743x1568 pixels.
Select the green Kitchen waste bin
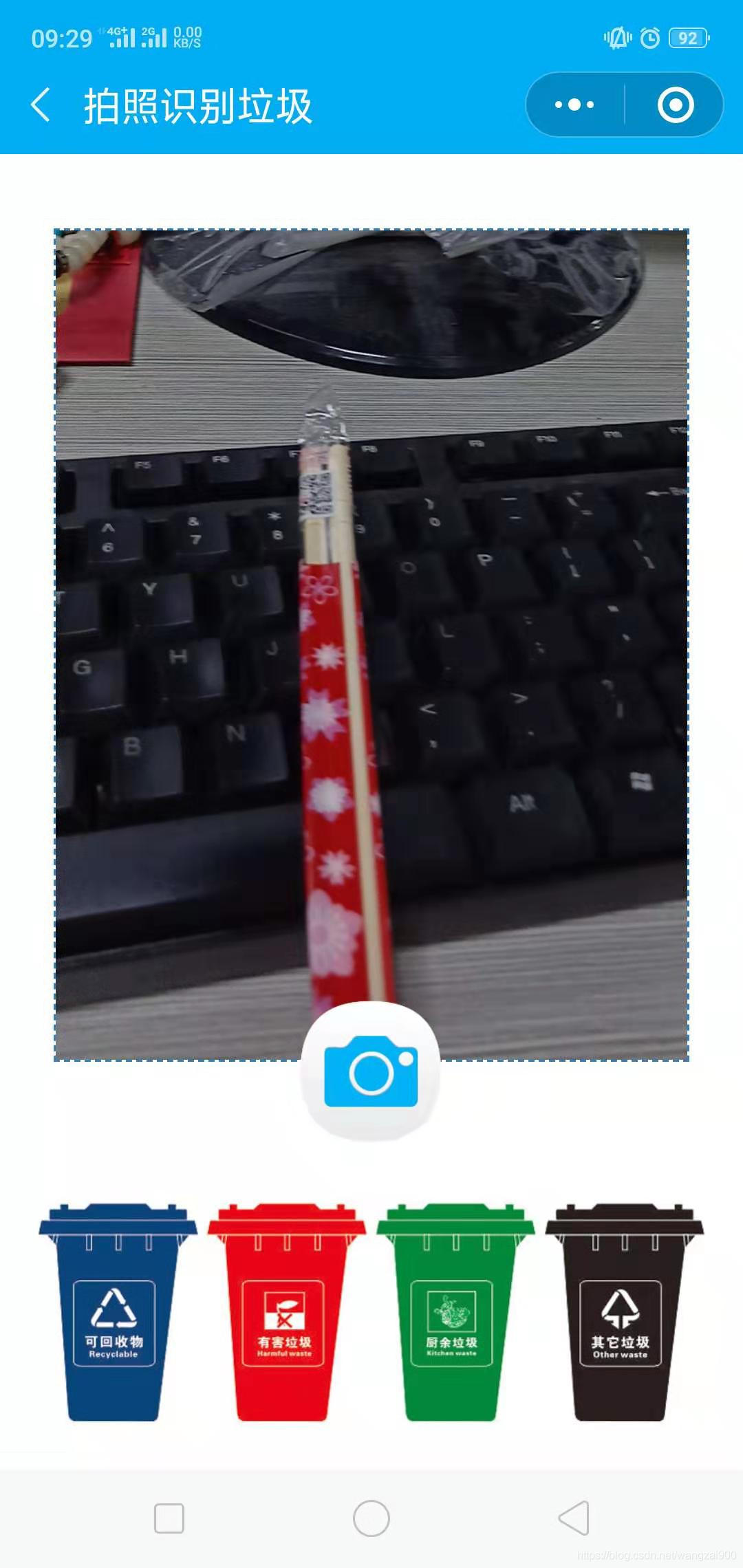[x=453, y=1314]
